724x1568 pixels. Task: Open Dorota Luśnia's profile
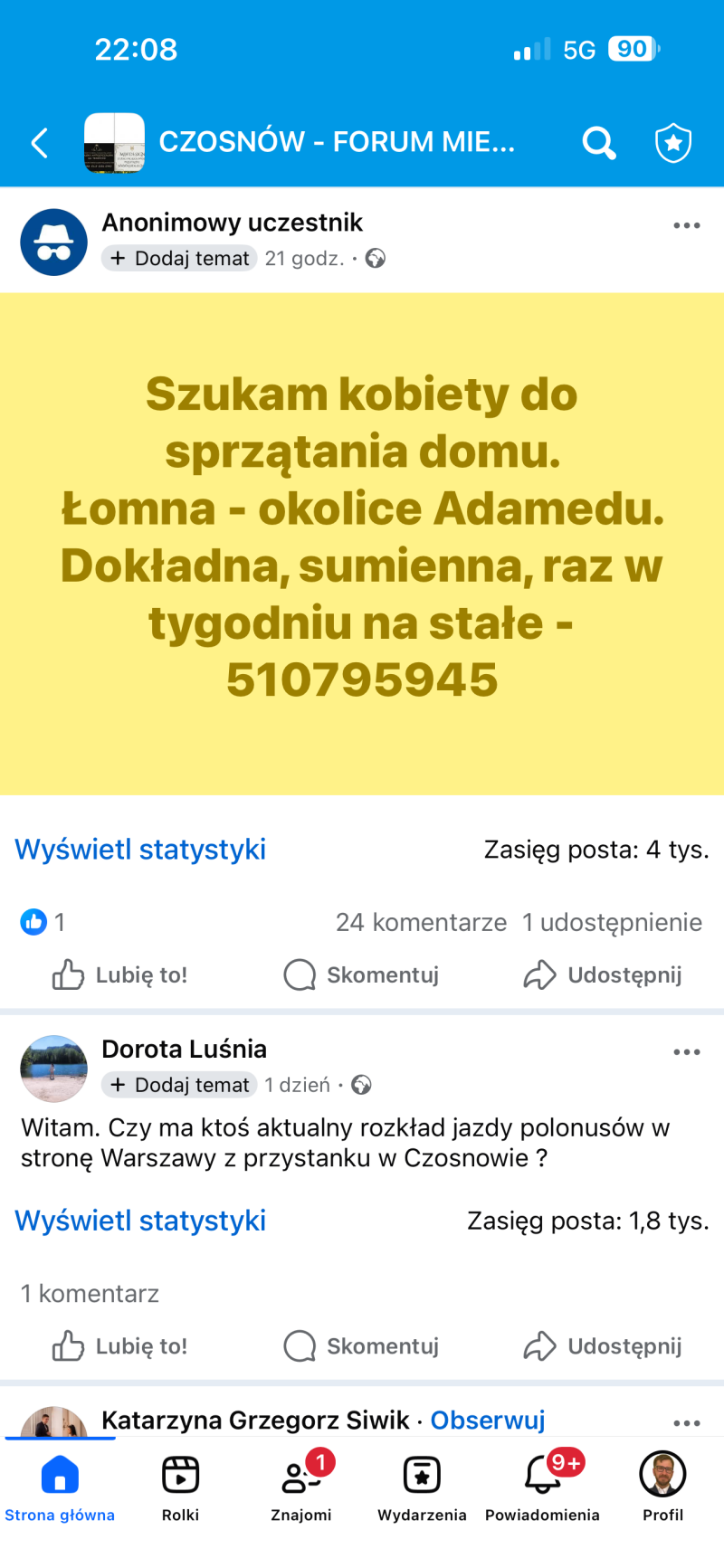184,1050
